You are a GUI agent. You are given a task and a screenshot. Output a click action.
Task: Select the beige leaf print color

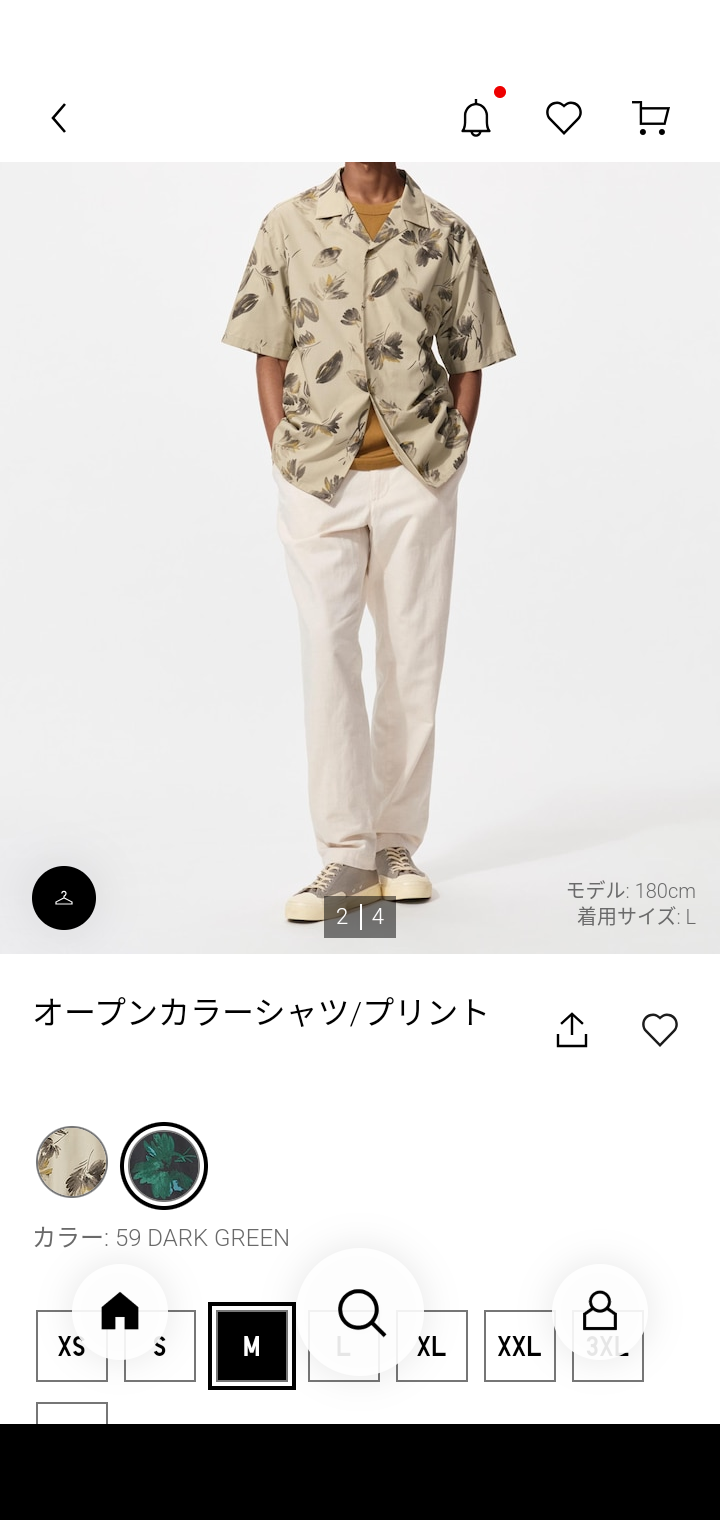72,1162
